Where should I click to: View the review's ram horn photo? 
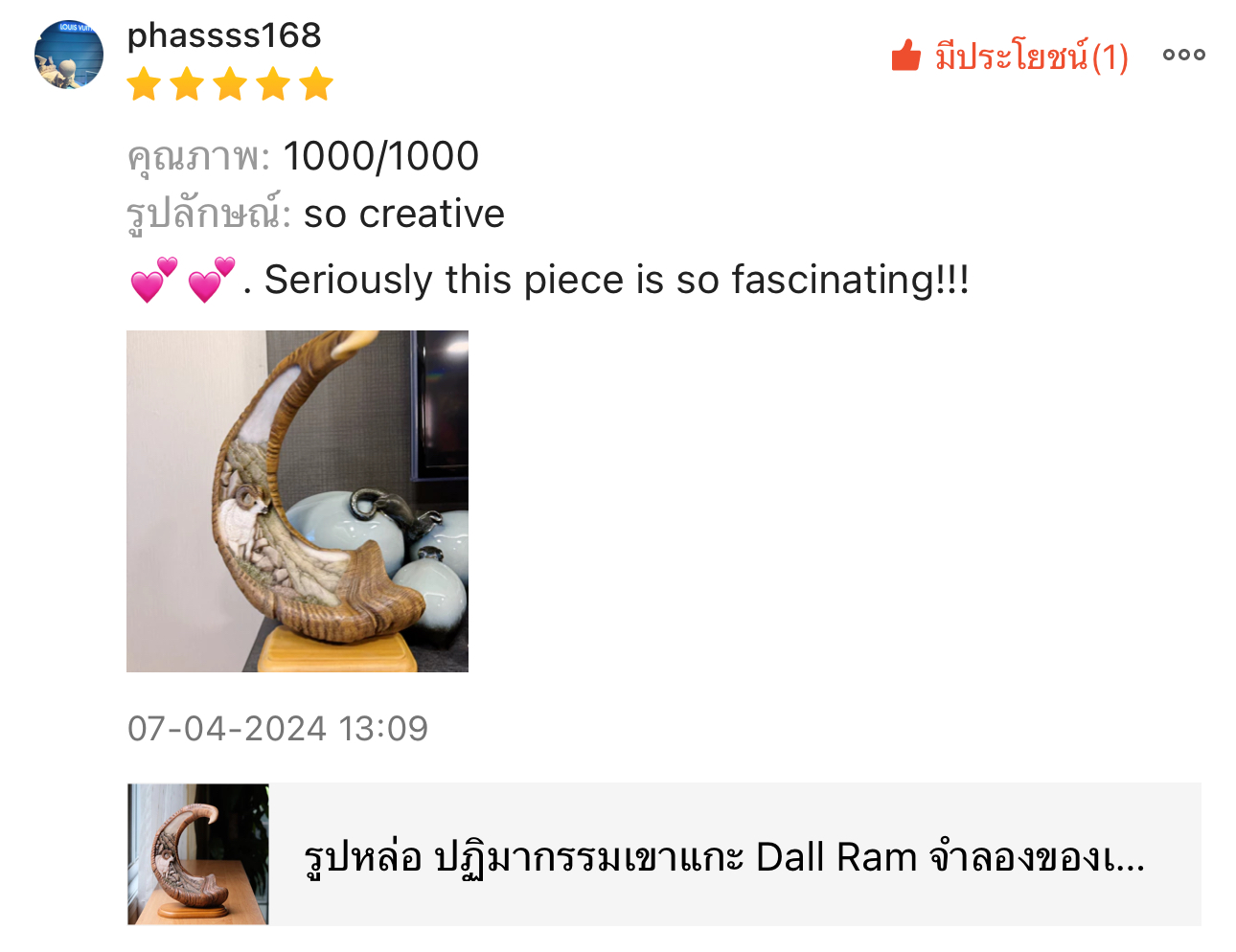pos(297,501)
